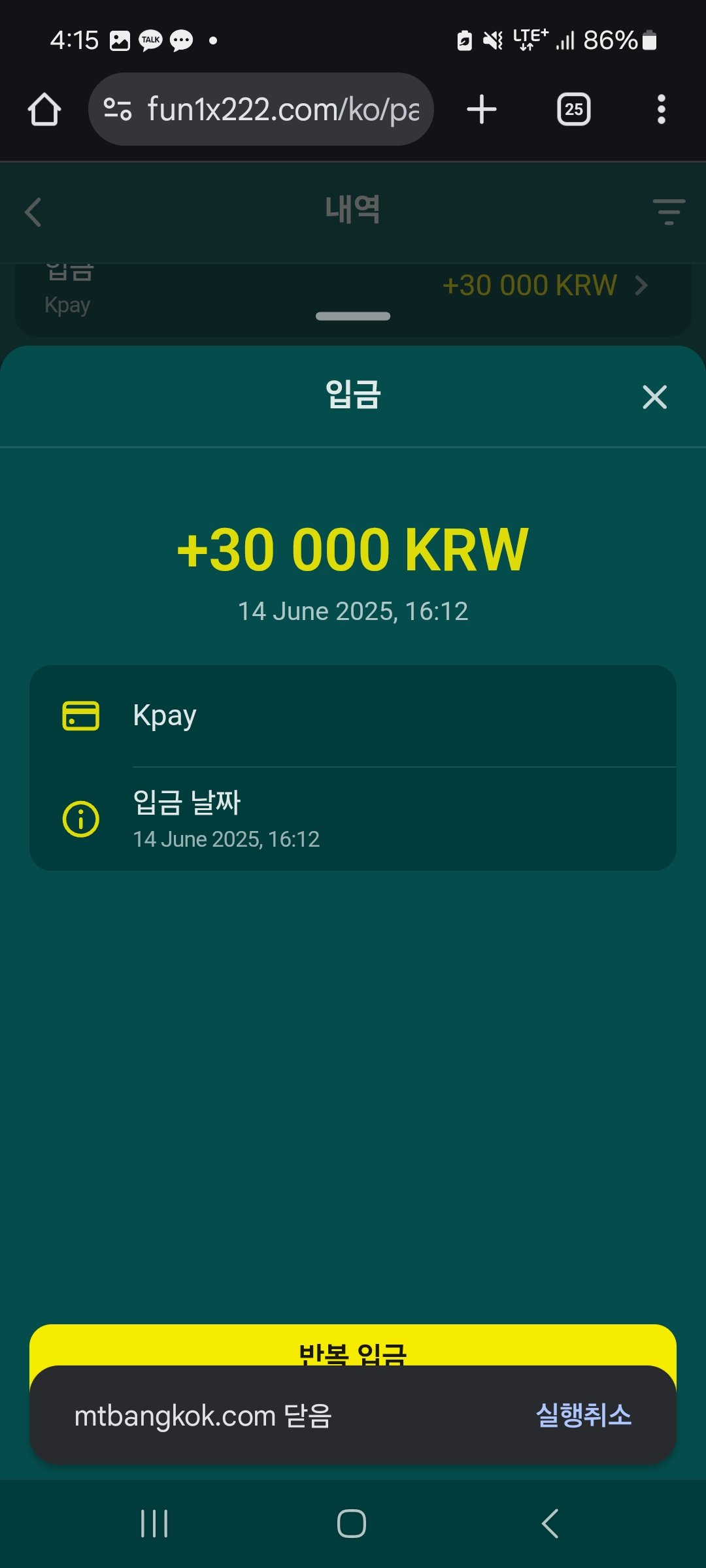
Task: Open a new browser tab
Action: pyautogui.click(x=482, y=109)
